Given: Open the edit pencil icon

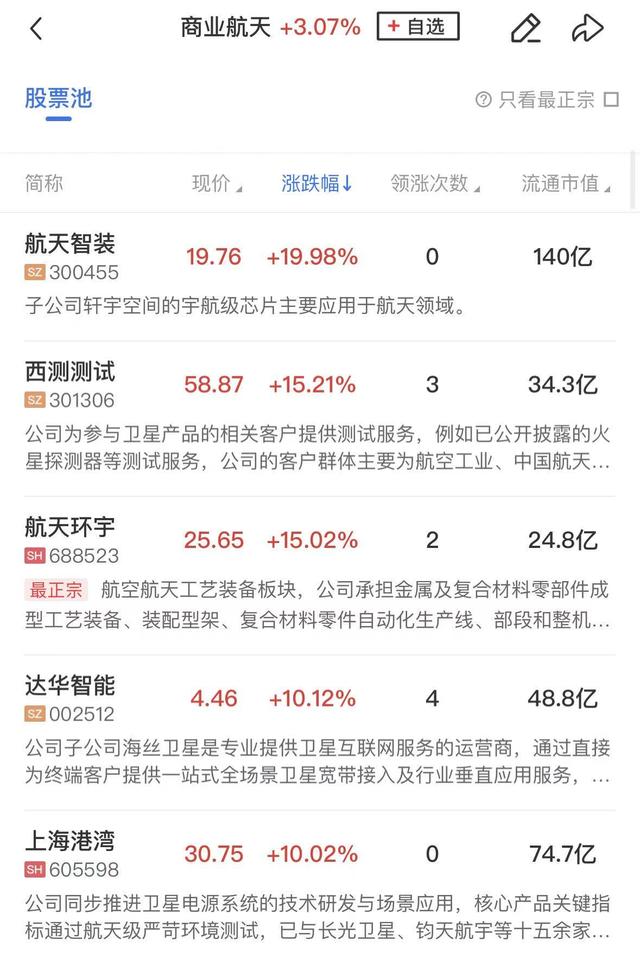Looking at the screenshot, I should coord(525,29).
